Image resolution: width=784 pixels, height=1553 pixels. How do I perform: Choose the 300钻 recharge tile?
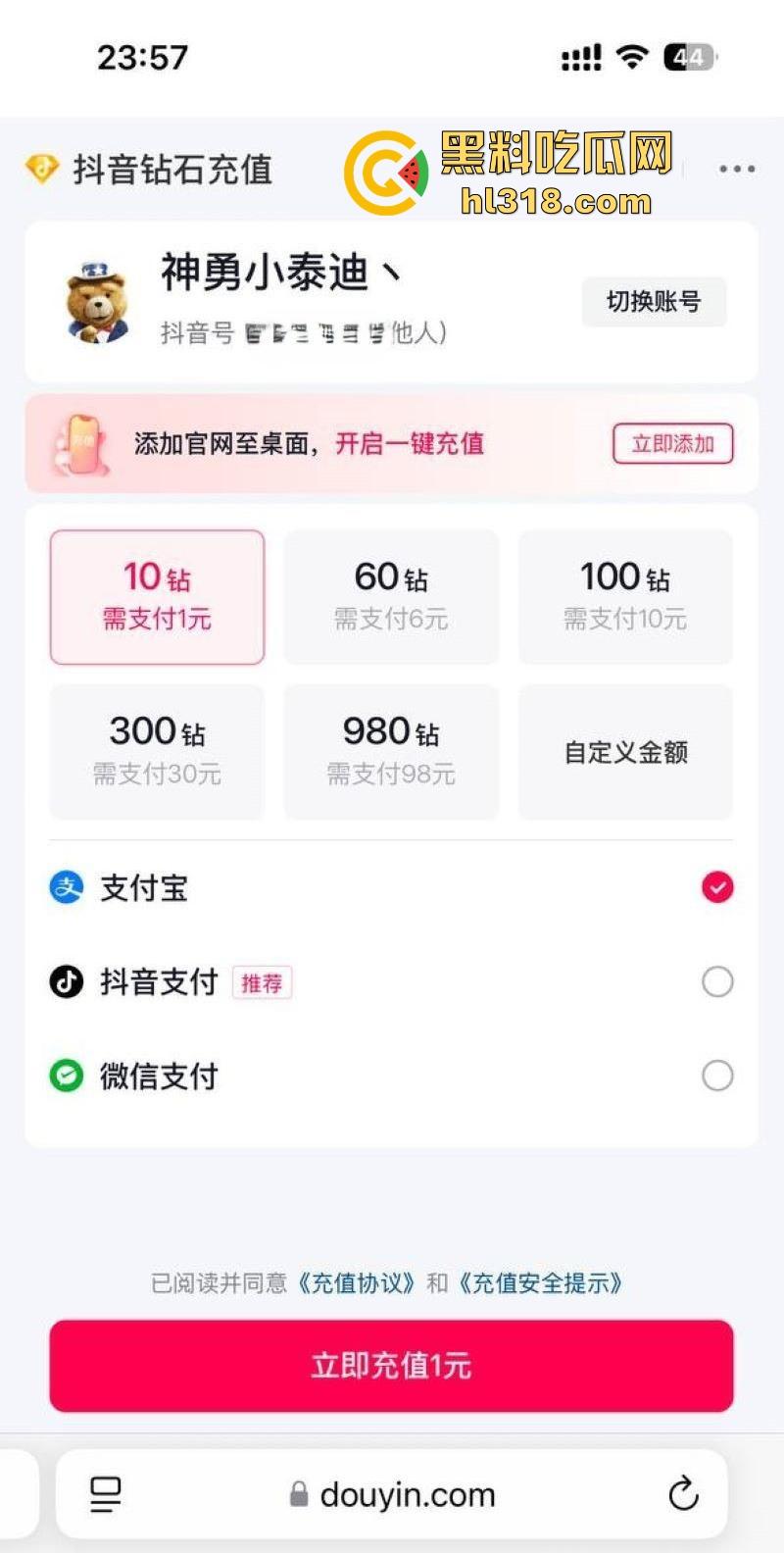[x=157, y=751]
